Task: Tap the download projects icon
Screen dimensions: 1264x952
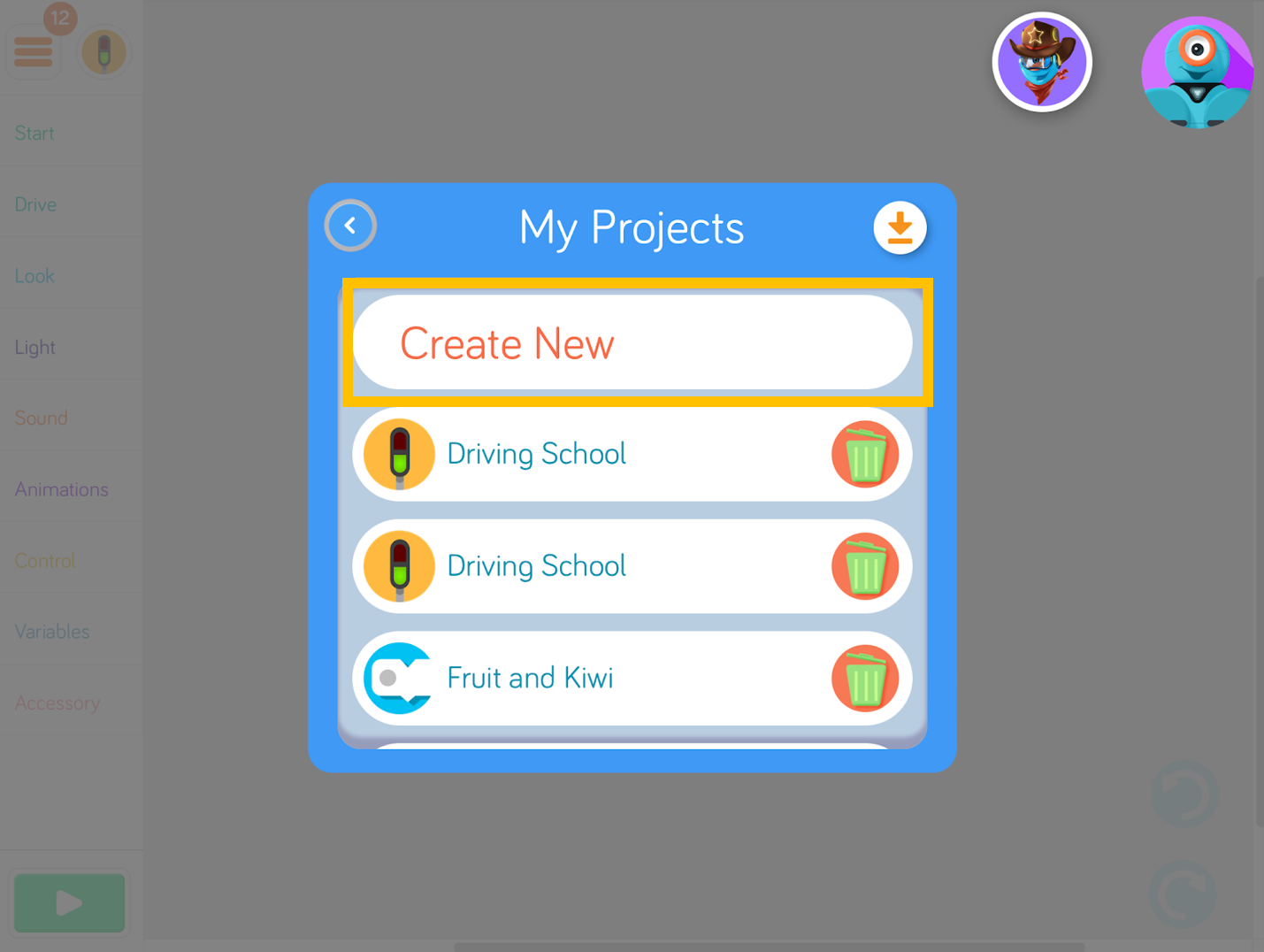Action: point(900,227)
